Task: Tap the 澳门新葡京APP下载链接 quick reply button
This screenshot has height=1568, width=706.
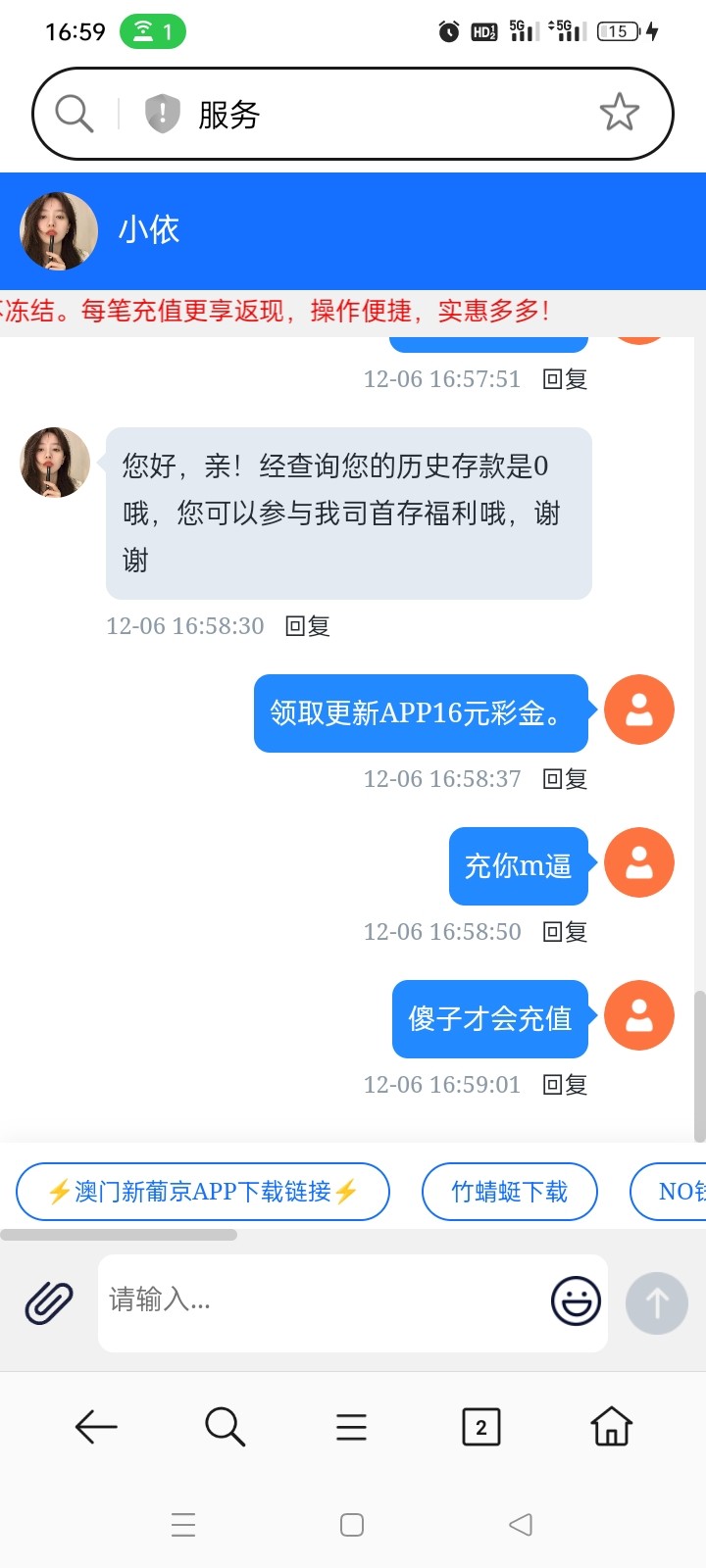Action: tap(202, 1191)
